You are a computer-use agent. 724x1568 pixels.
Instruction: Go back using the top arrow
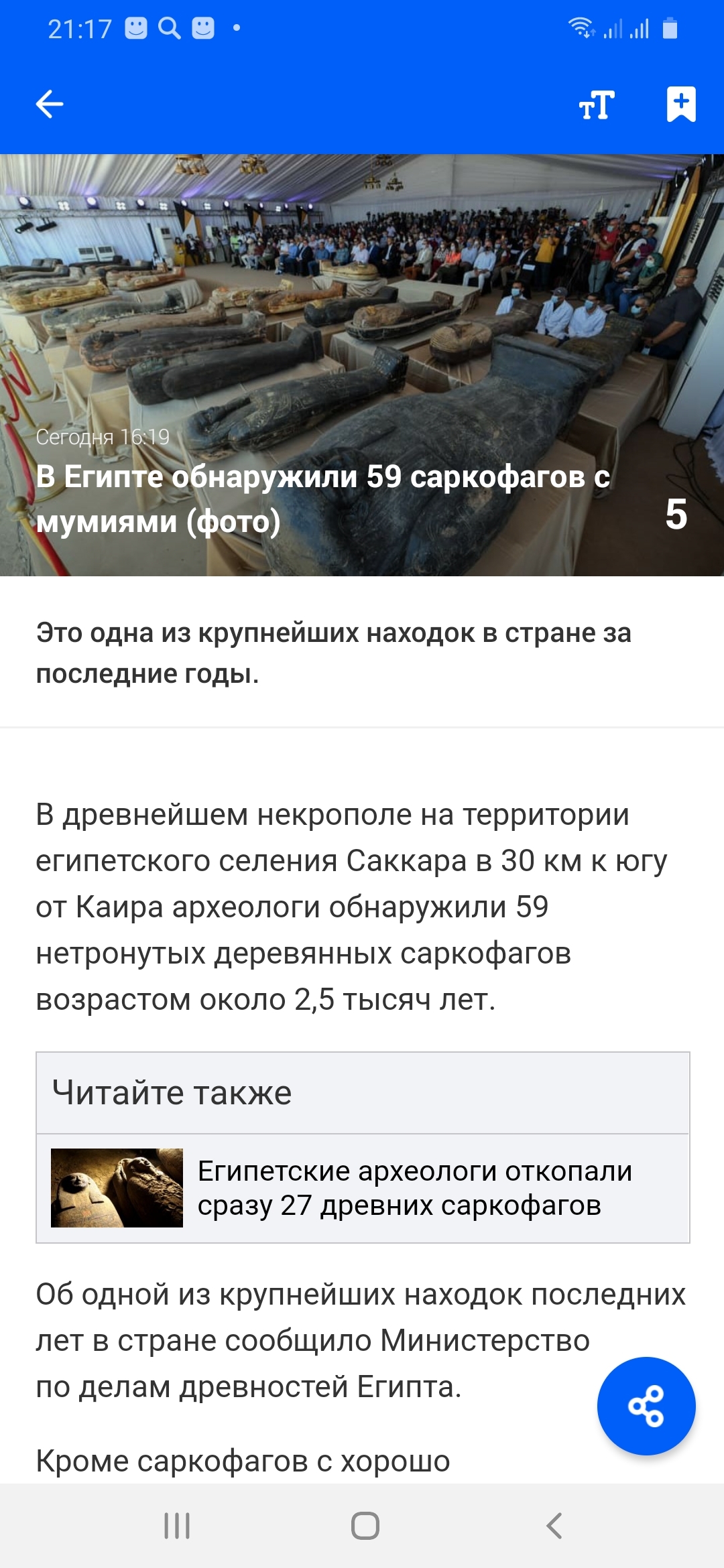(50, 105)
